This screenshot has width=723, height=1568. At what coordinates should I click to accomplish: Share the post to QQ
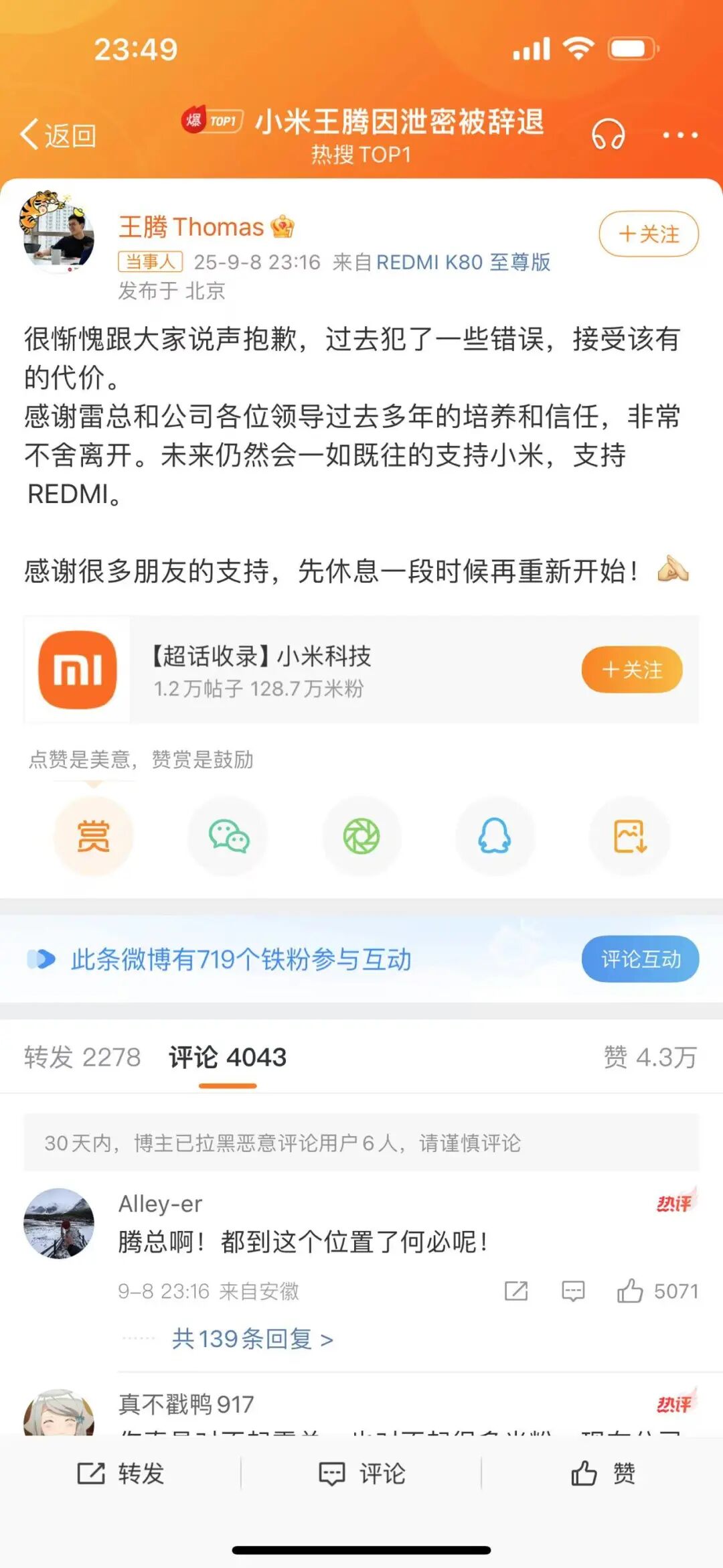(x=495, y=836)
